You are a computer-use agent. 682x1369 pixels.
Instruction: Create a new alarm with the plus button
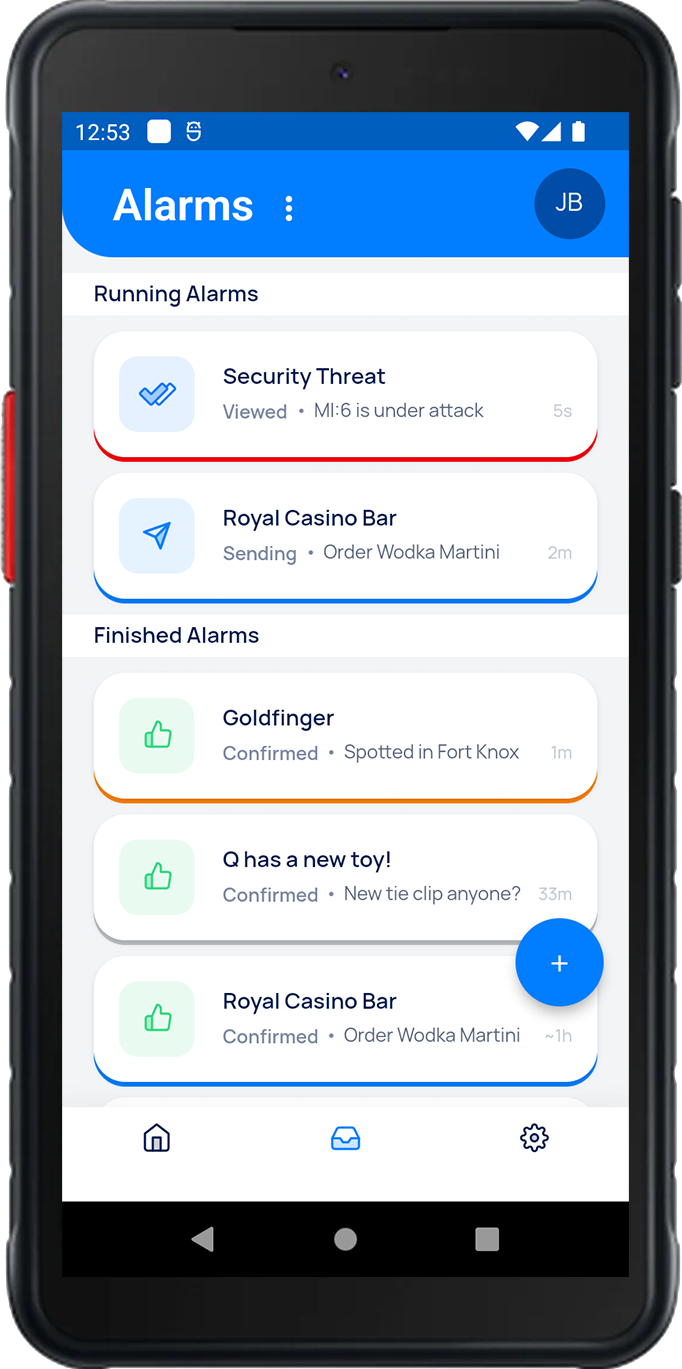(559, 962)
